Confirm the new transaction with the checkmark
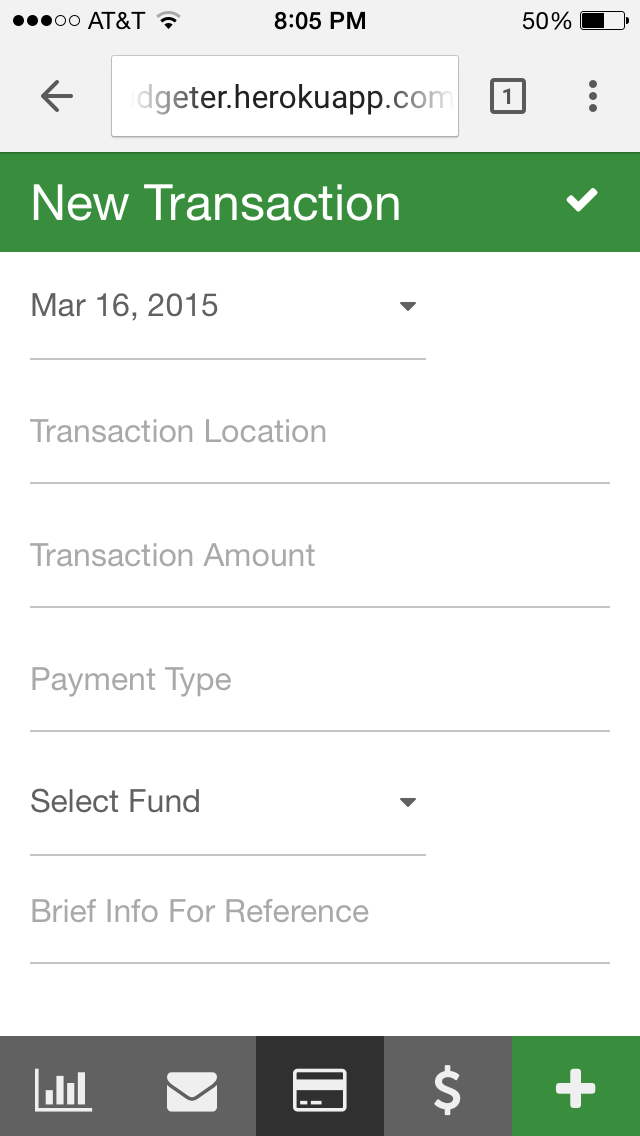 point(582,200)
